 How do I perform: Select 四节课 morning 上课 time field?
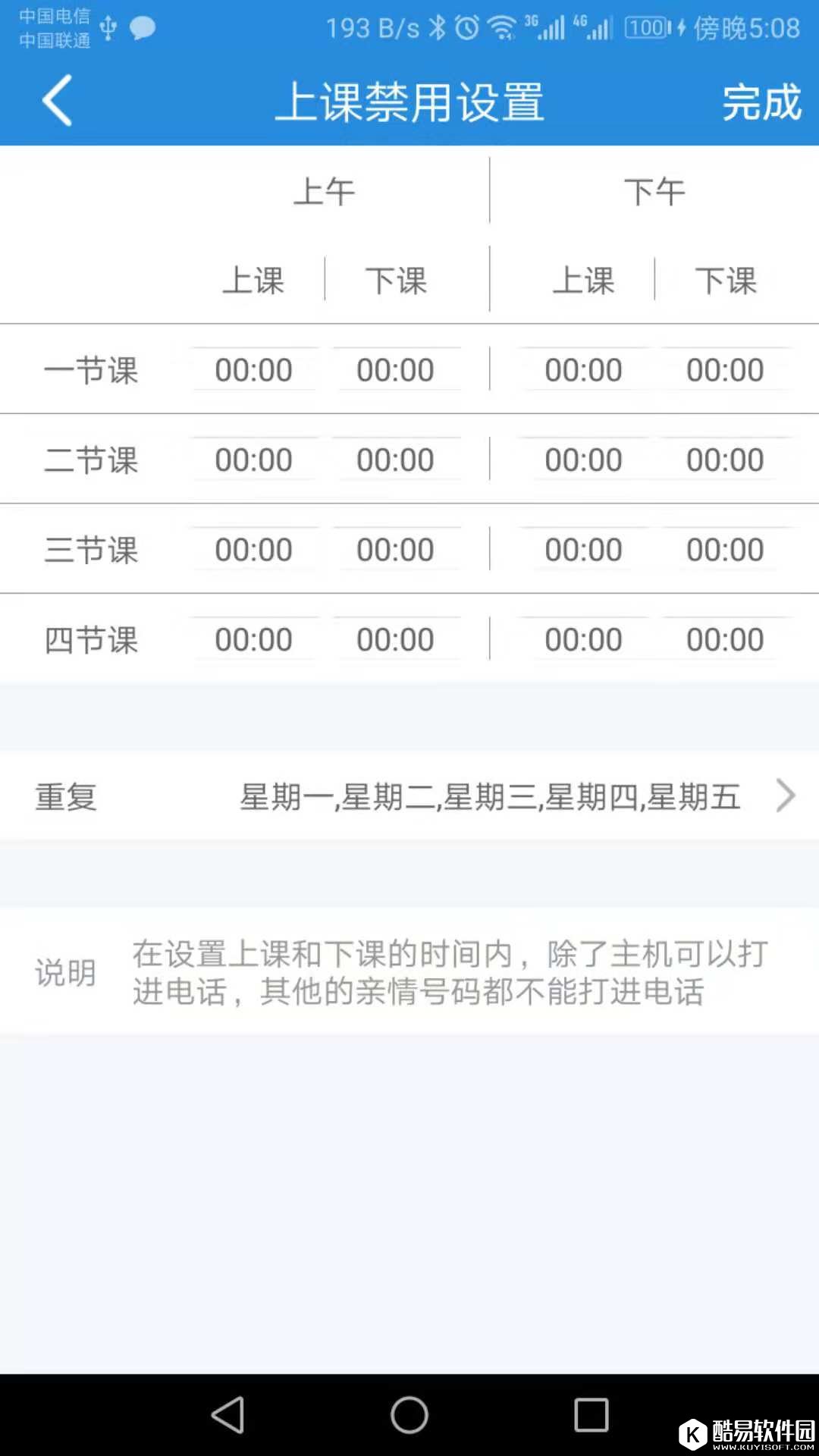tap(254, 639)
